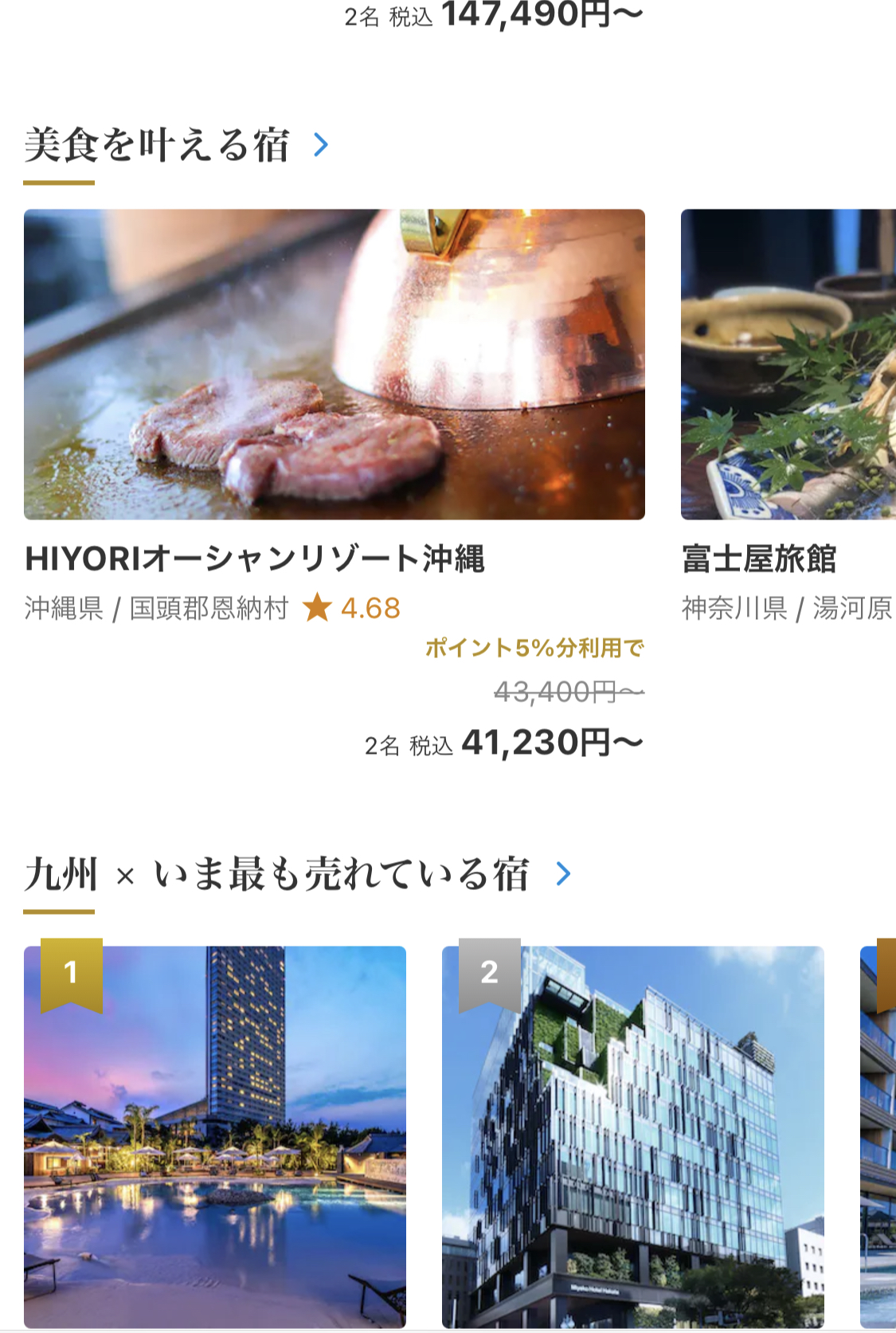The height and width of the screenshot is (1333, 896).
Task: View the rank 2 Kyushu hotel
Action: 632,1136
